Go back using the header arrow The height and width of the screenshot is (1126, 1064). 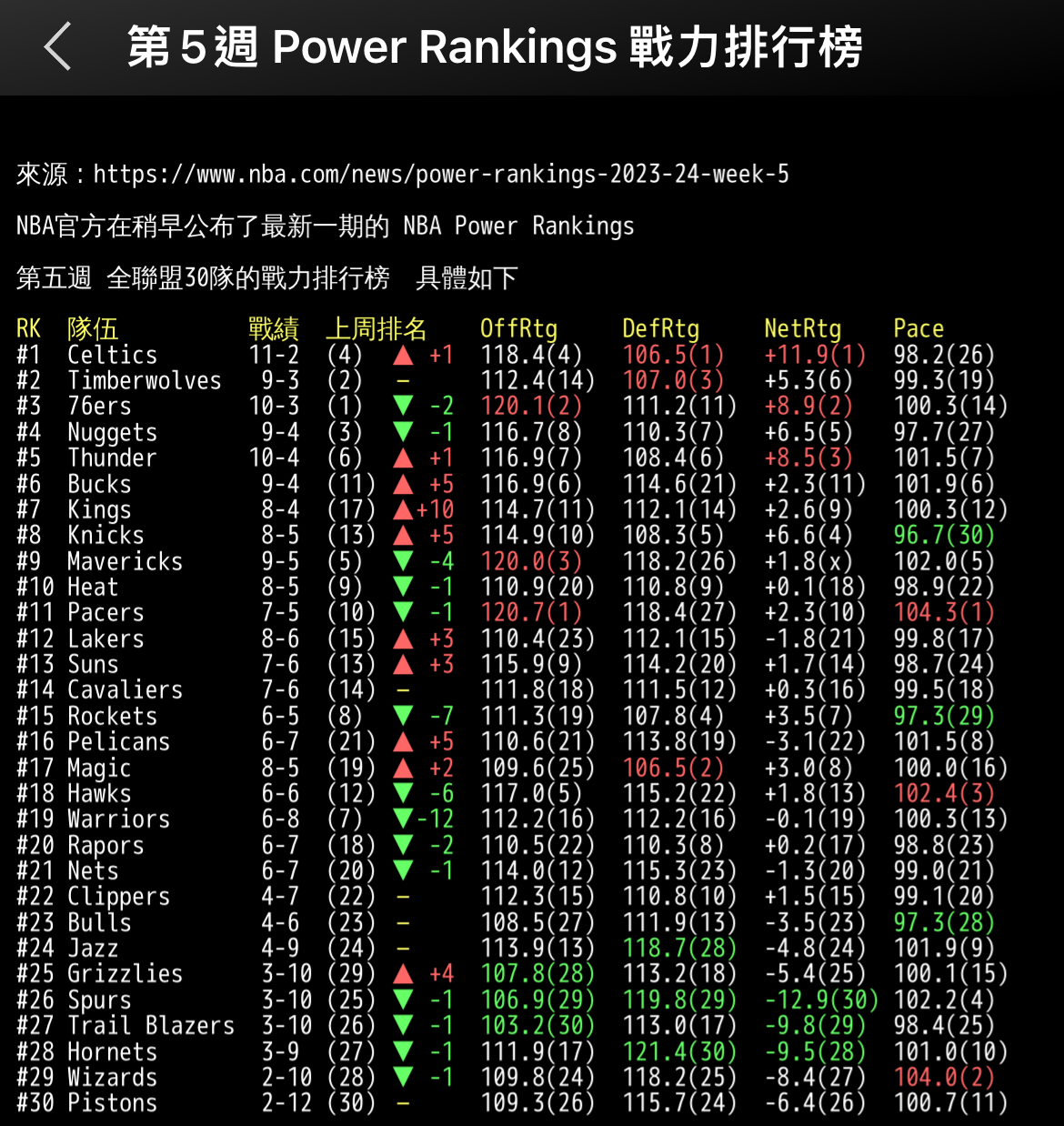click(x=58, y=47)
